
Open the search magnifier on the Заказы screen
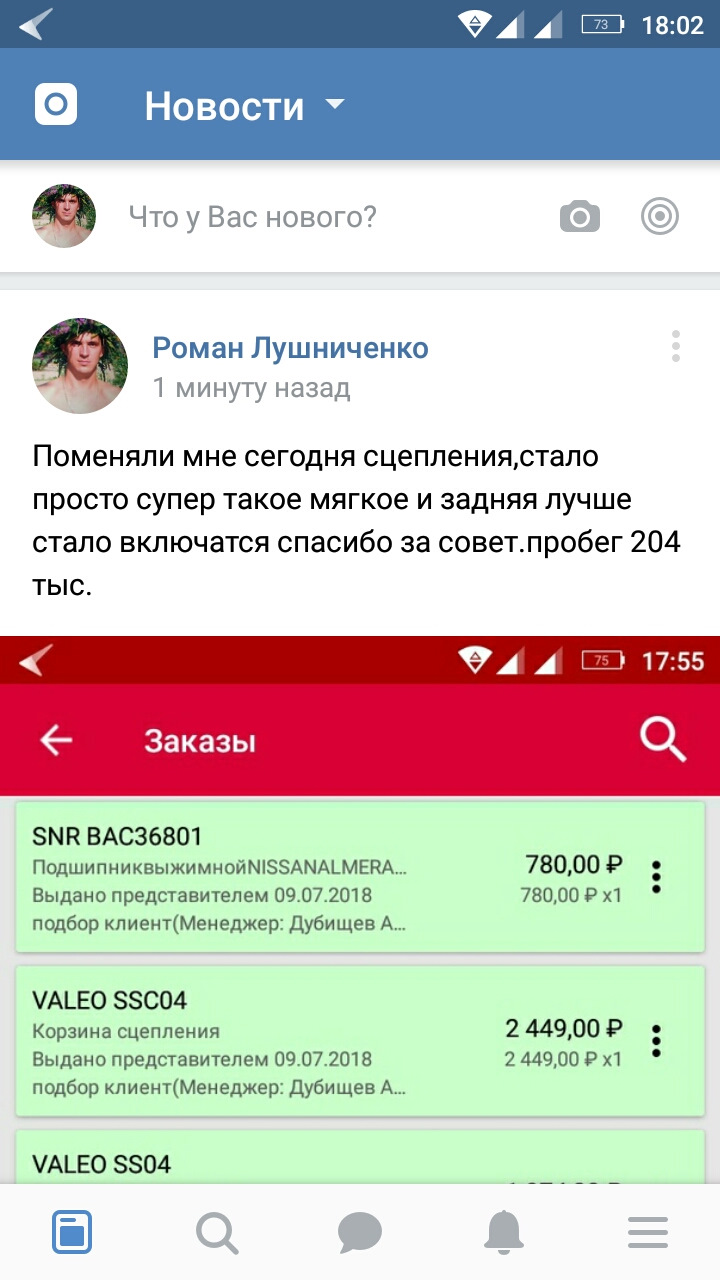pos(662,740)
